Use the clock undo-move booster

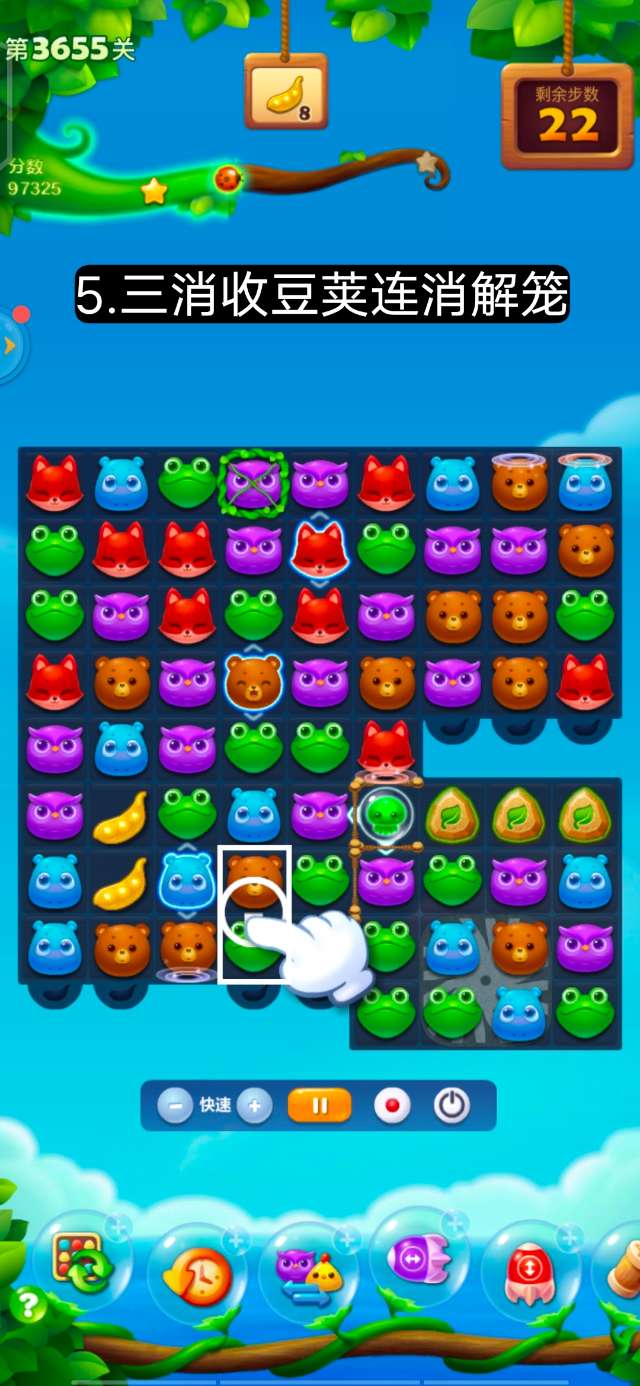coord(196,1274)
